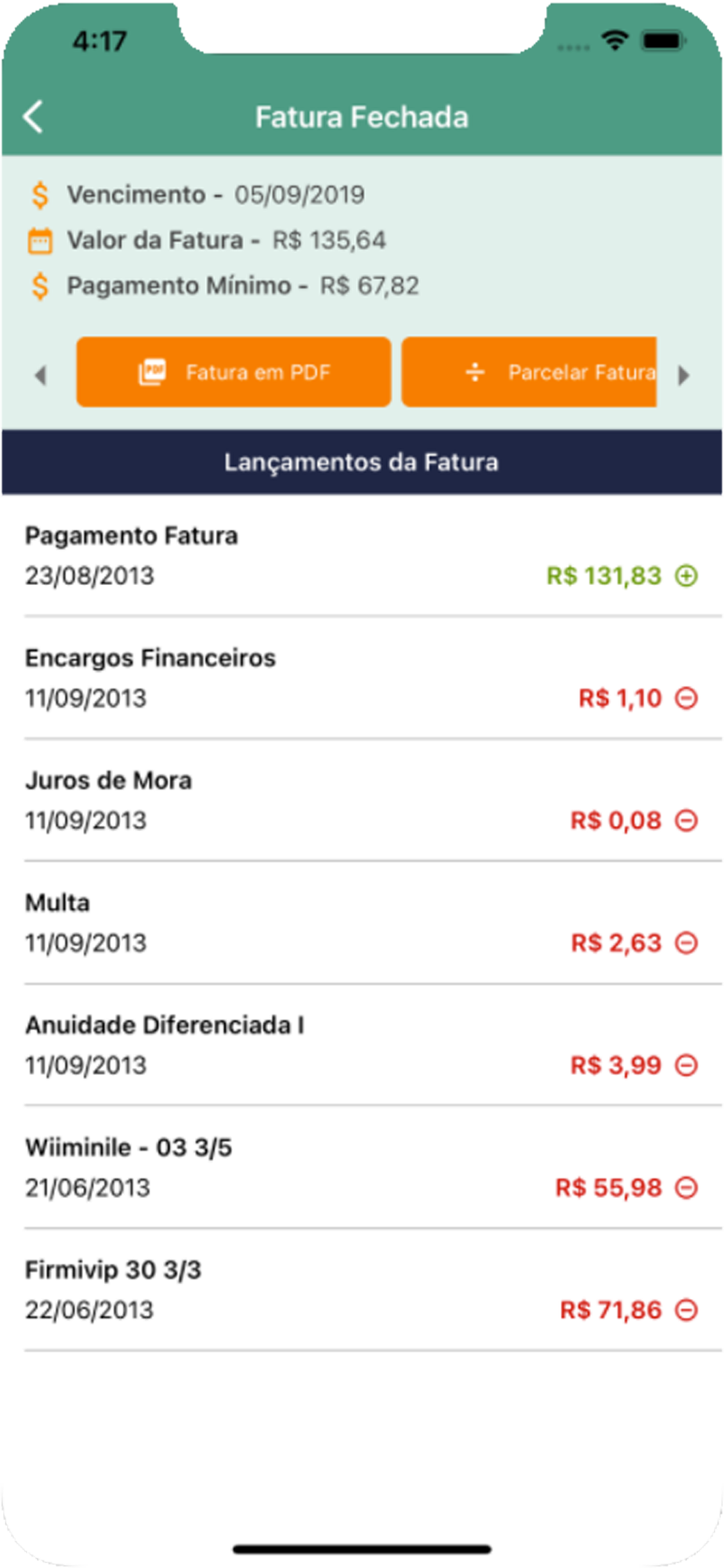The height and width of the screenshot is (1568, 724).
Task: View Encargos Financeiros entry details
Action: (360, 677)
